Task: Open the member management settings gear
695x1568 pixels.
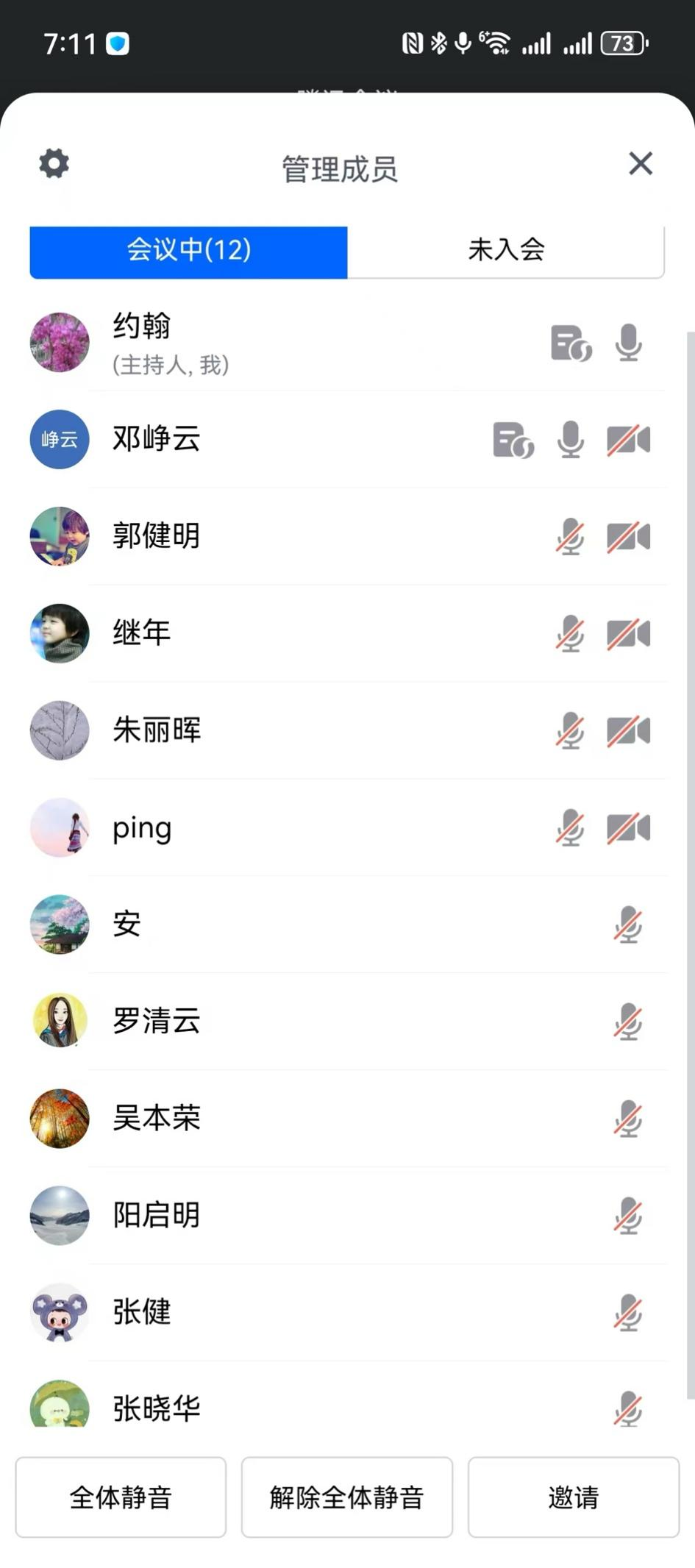Action: [x=54, y=163]
